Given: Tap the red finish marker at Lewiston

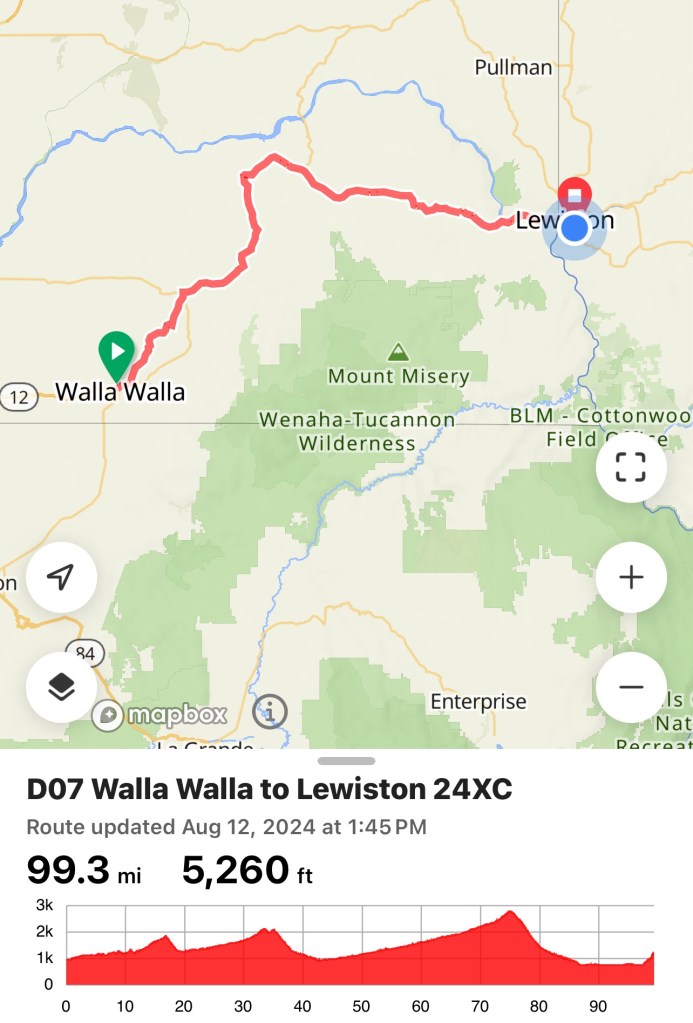Looking at the screenshot, I should click(574, 193).
